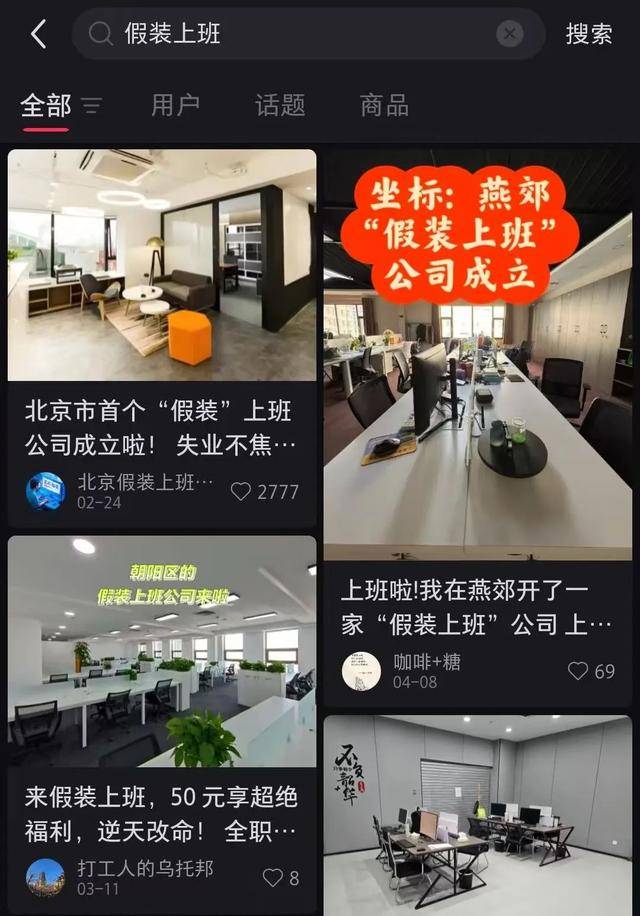
Task: View the 打工人的乌托邦 profile
Action: [x=46, y=877]
